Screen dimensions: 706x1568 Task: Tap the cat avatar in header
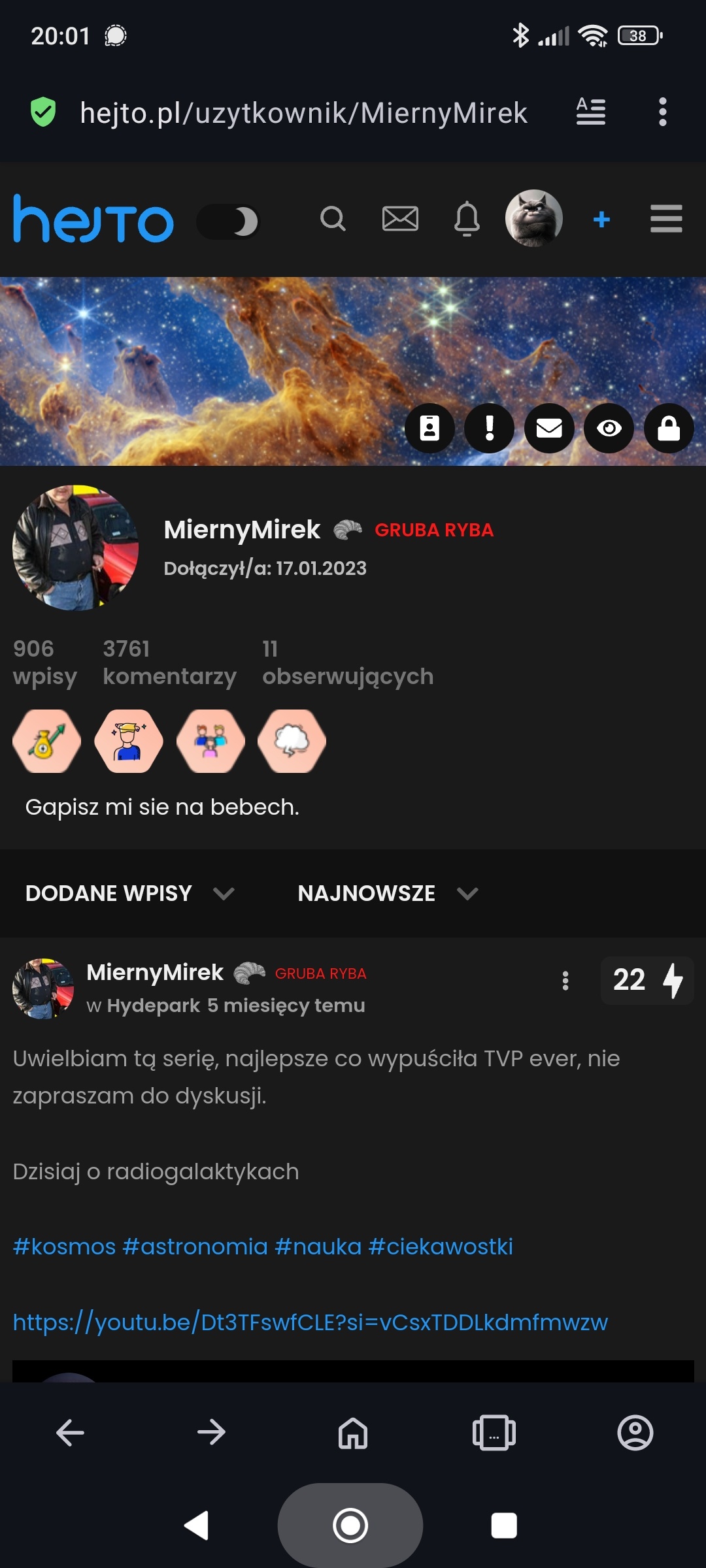[x=533, y=218]
